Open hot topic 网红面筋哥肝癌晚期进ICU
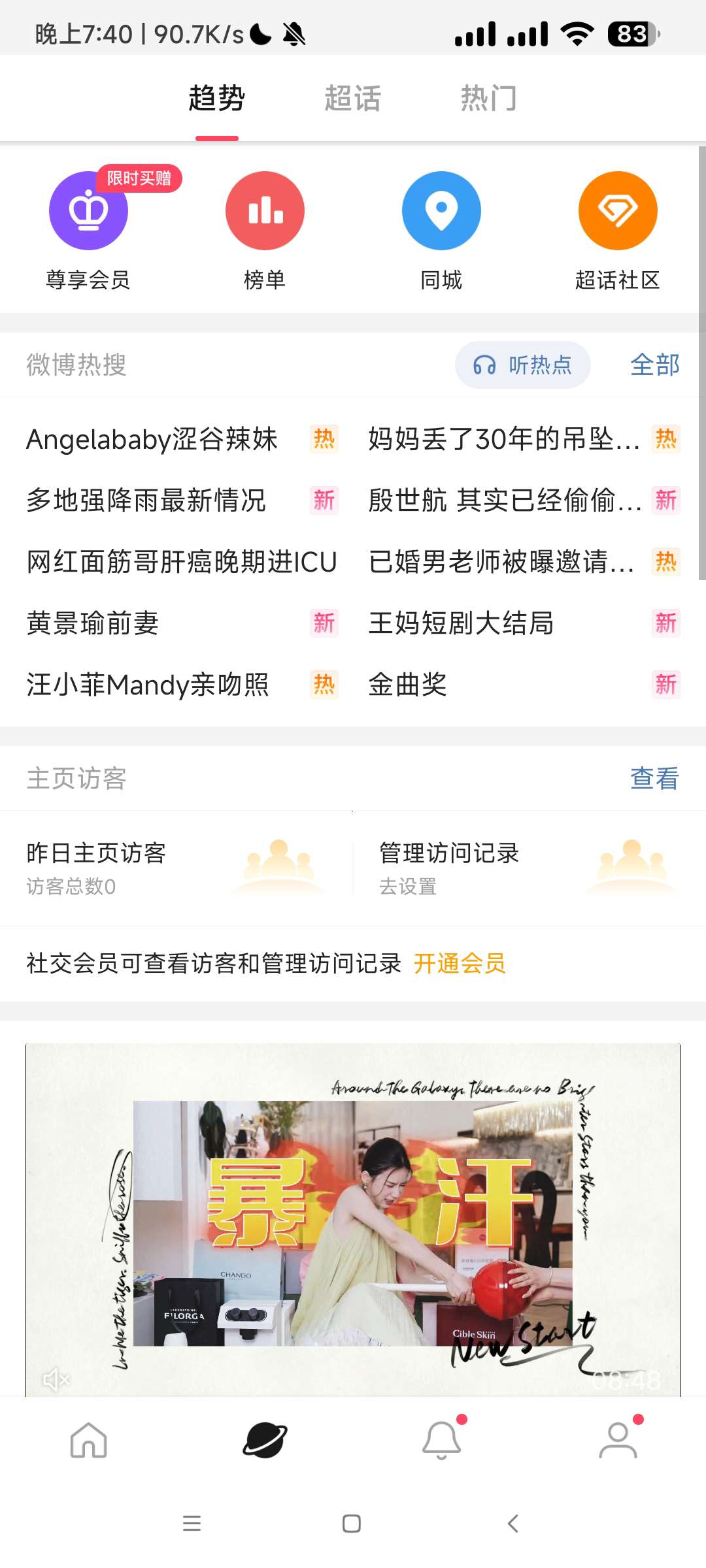This screenshot has width=706, height=1568. [x=182, y=562]
